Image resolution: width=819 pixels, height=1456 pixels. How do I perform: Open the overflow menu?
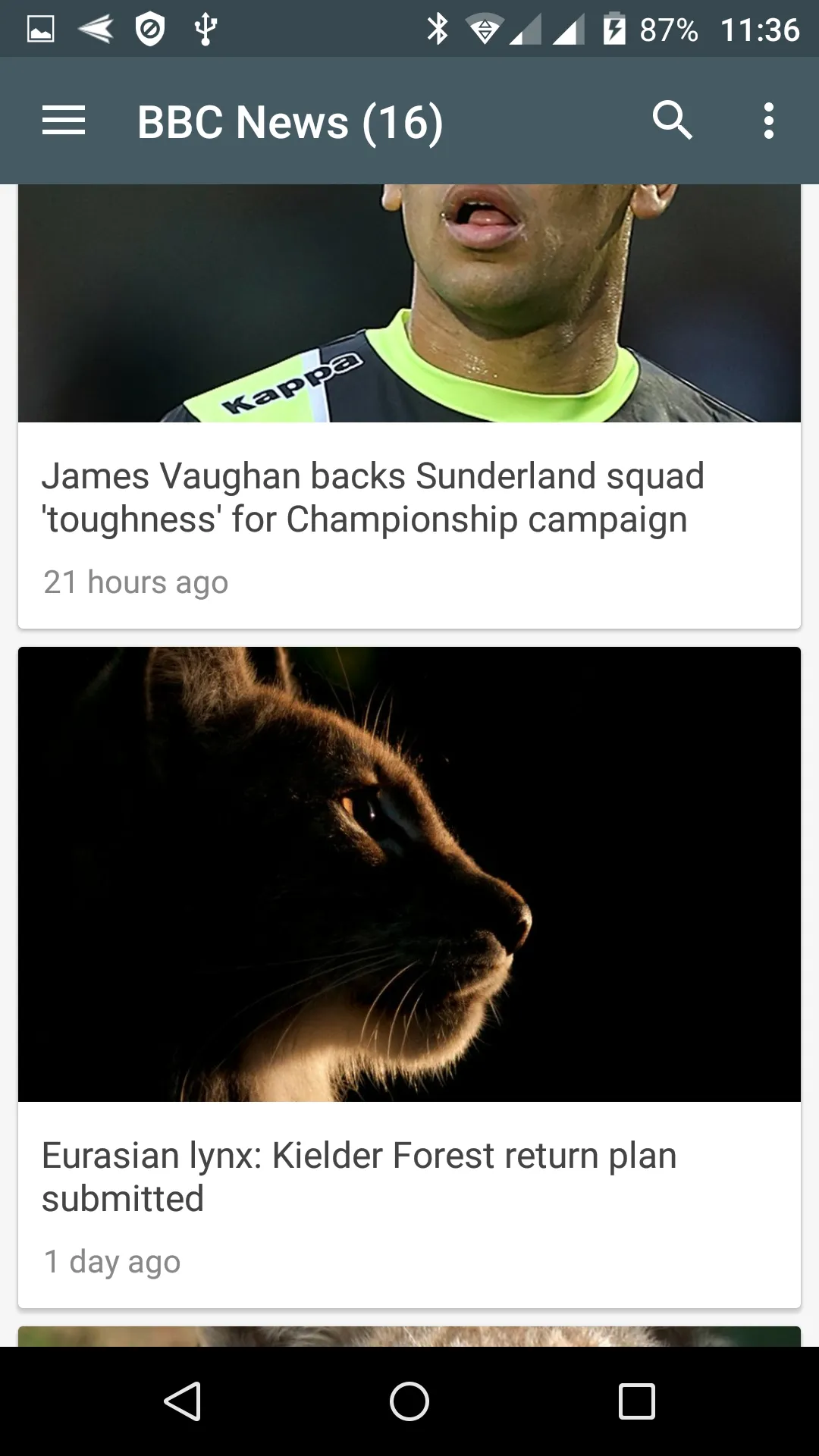[x=769, y=121]
